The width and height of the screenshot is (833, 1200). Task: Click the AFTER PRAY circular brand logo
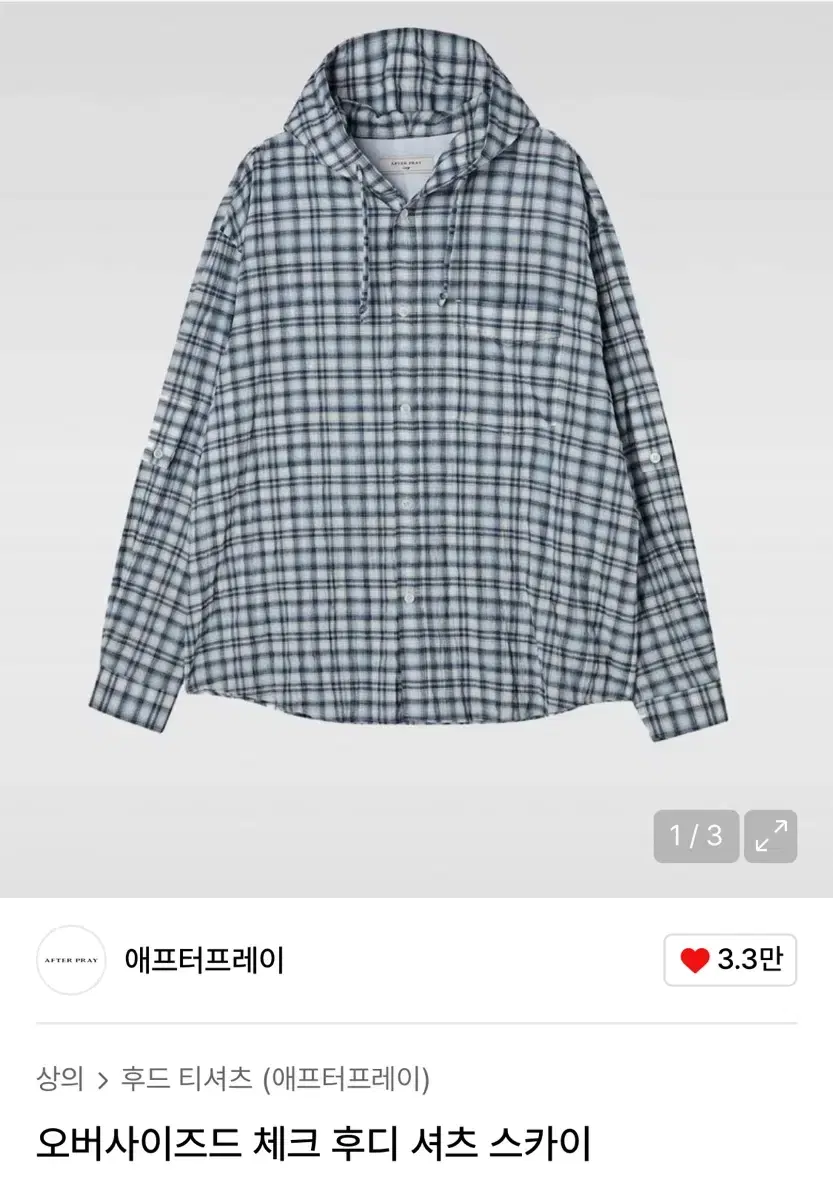click(x=70, y=956)
